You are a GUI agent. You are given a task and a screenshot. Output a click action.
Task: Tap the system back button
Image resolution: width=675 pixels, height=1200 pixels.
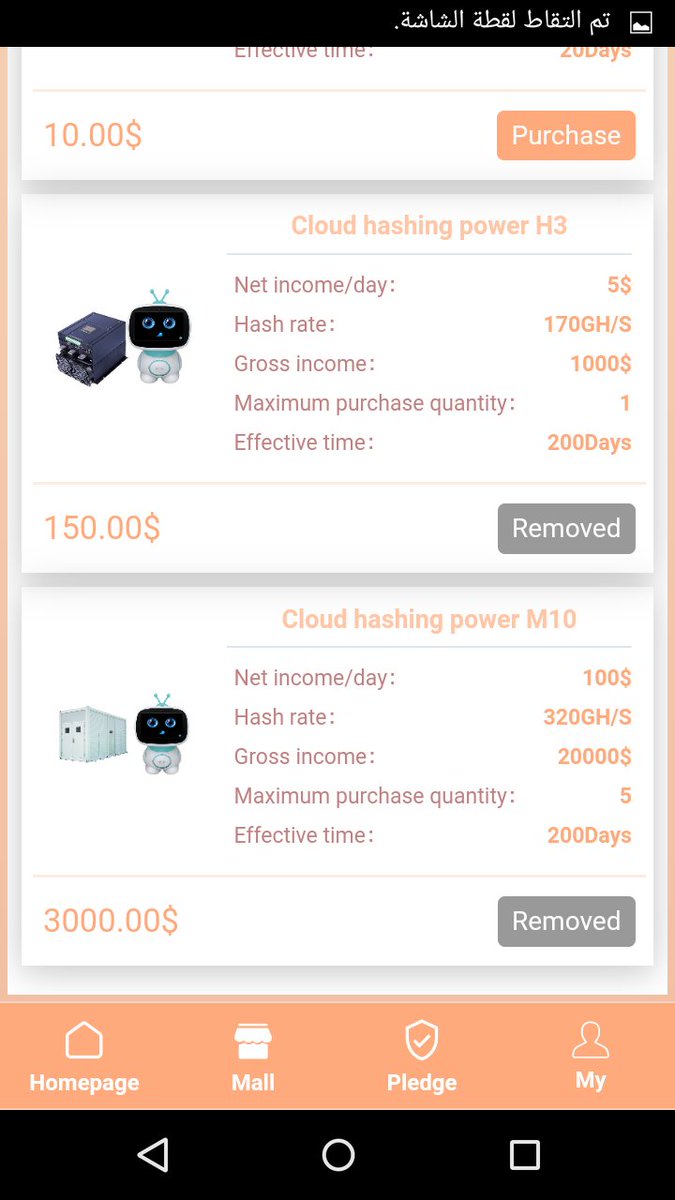tap(153, 1155)
